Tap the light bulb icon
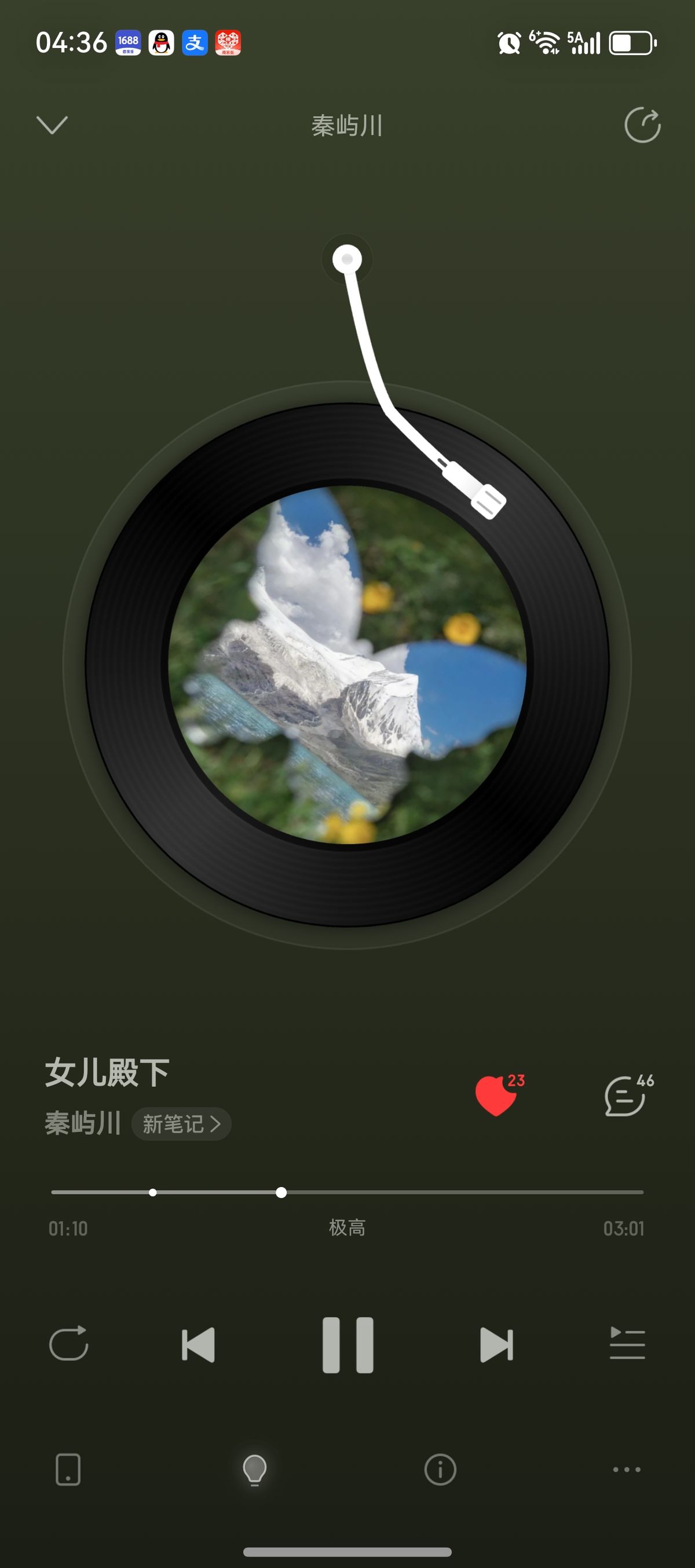 point(254,1470)
